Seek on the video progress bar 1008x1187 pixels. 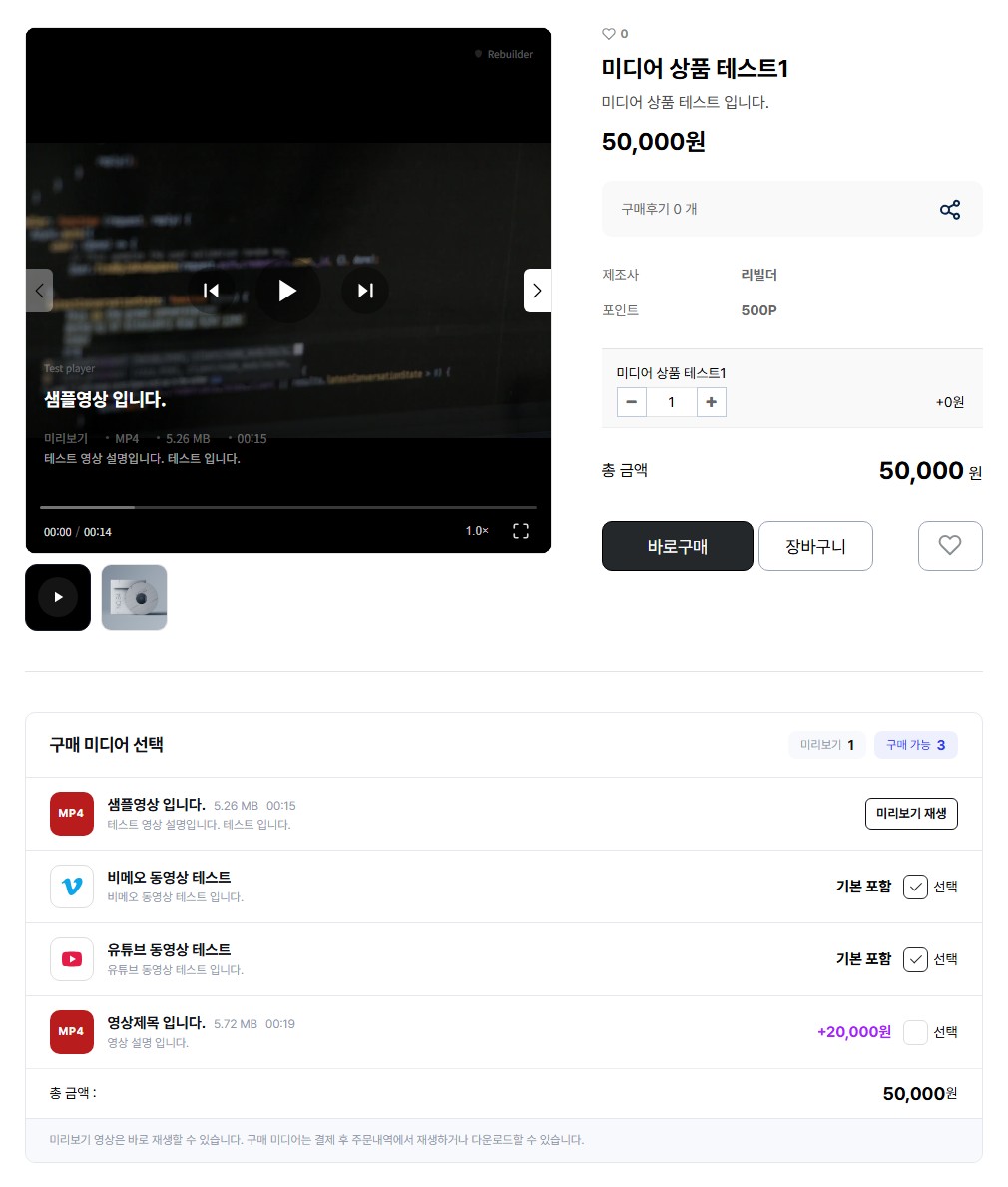point(287,508)
